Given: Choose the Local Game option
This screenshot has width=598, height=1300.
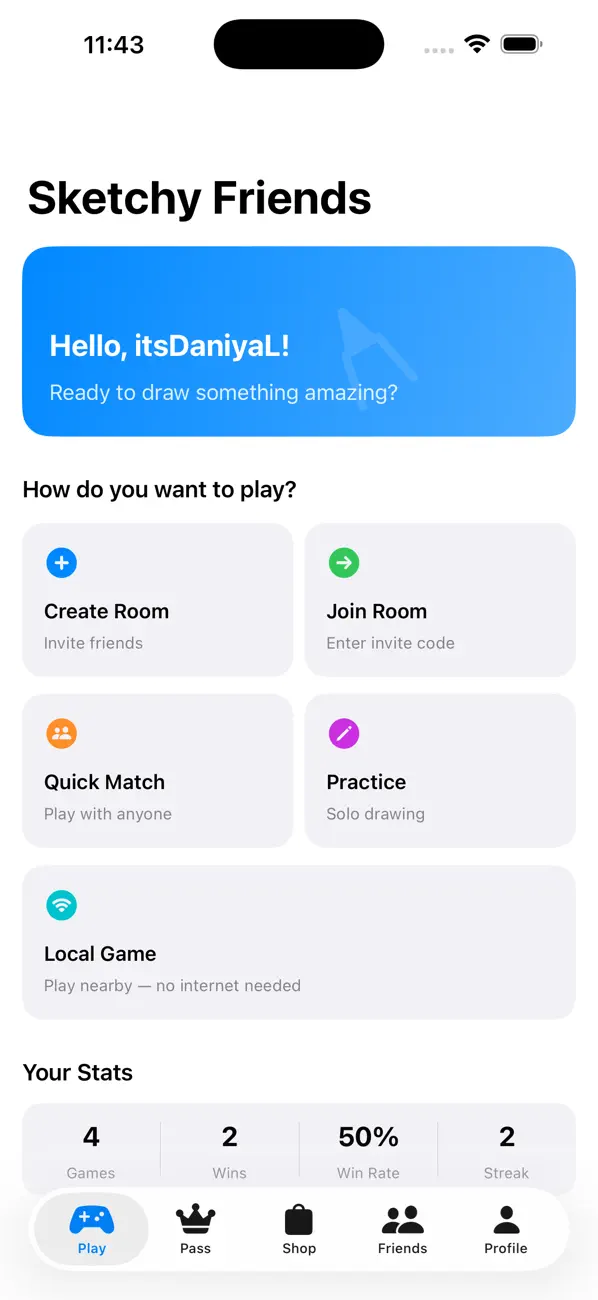Looking at the screenshot, I should tap(299, 942).
